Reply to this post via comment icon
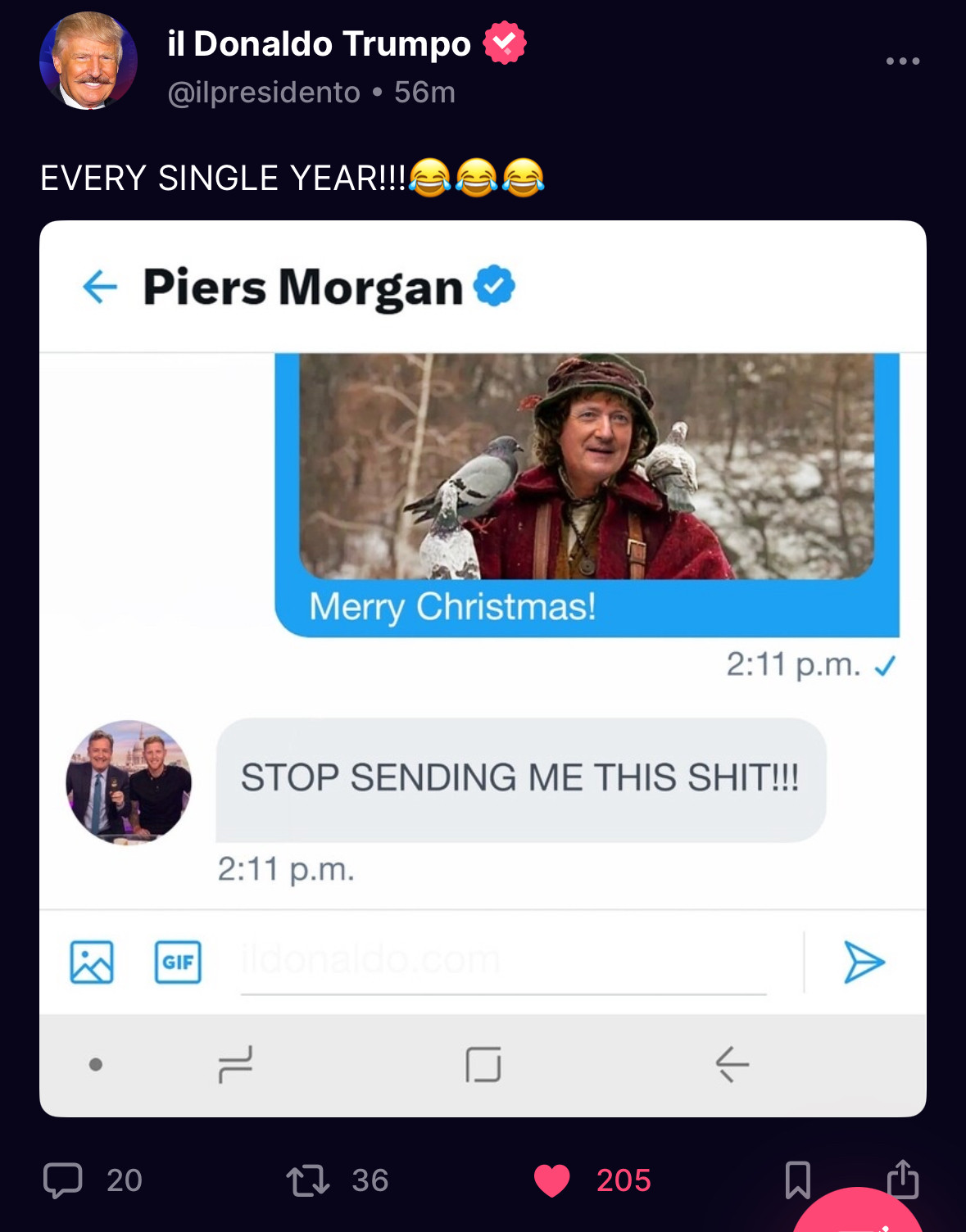The image size is (966, 1232). click(x=63, y=1180)
